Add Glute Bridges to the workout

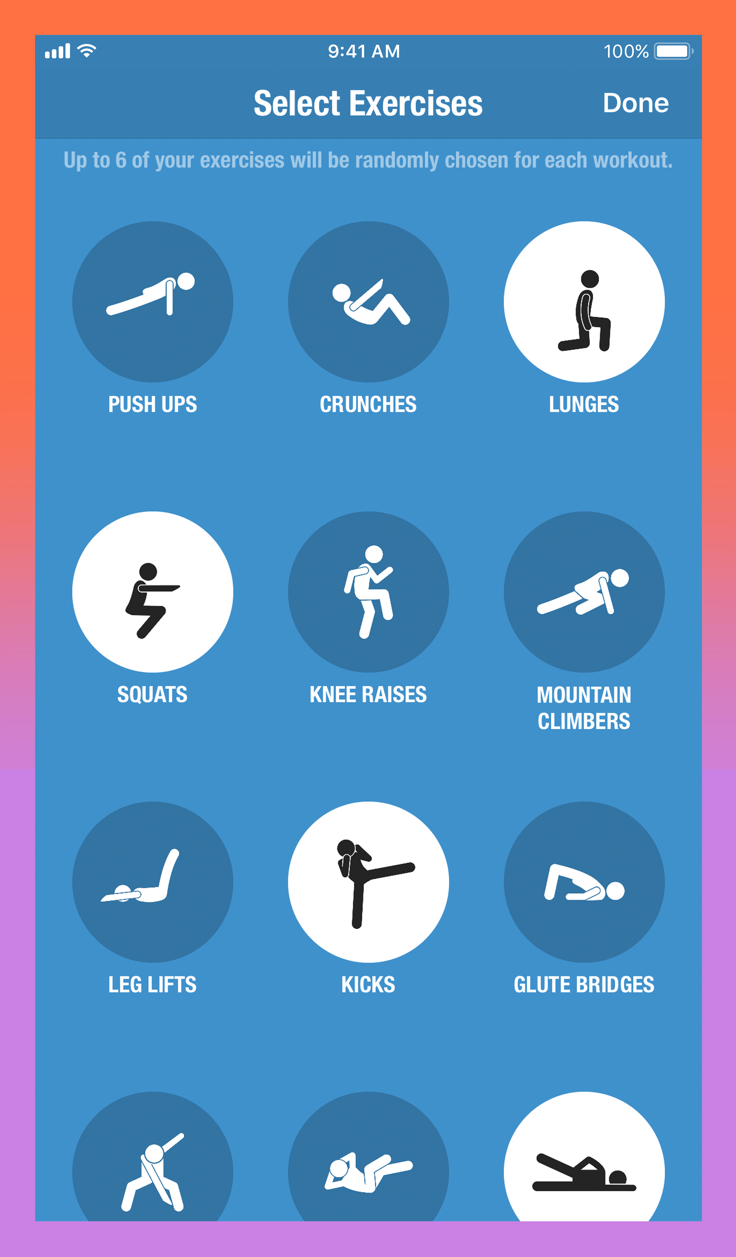(584, 882)
